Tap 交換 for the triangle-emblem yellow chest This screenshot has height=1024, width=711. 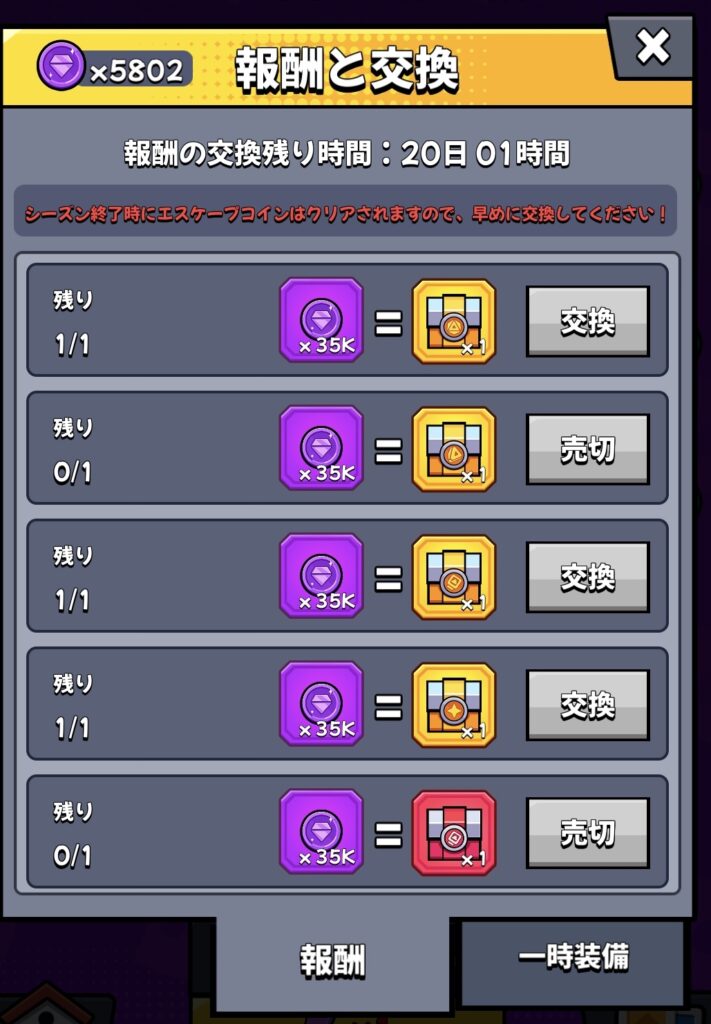pyautogui.click(x=588, y=321)
